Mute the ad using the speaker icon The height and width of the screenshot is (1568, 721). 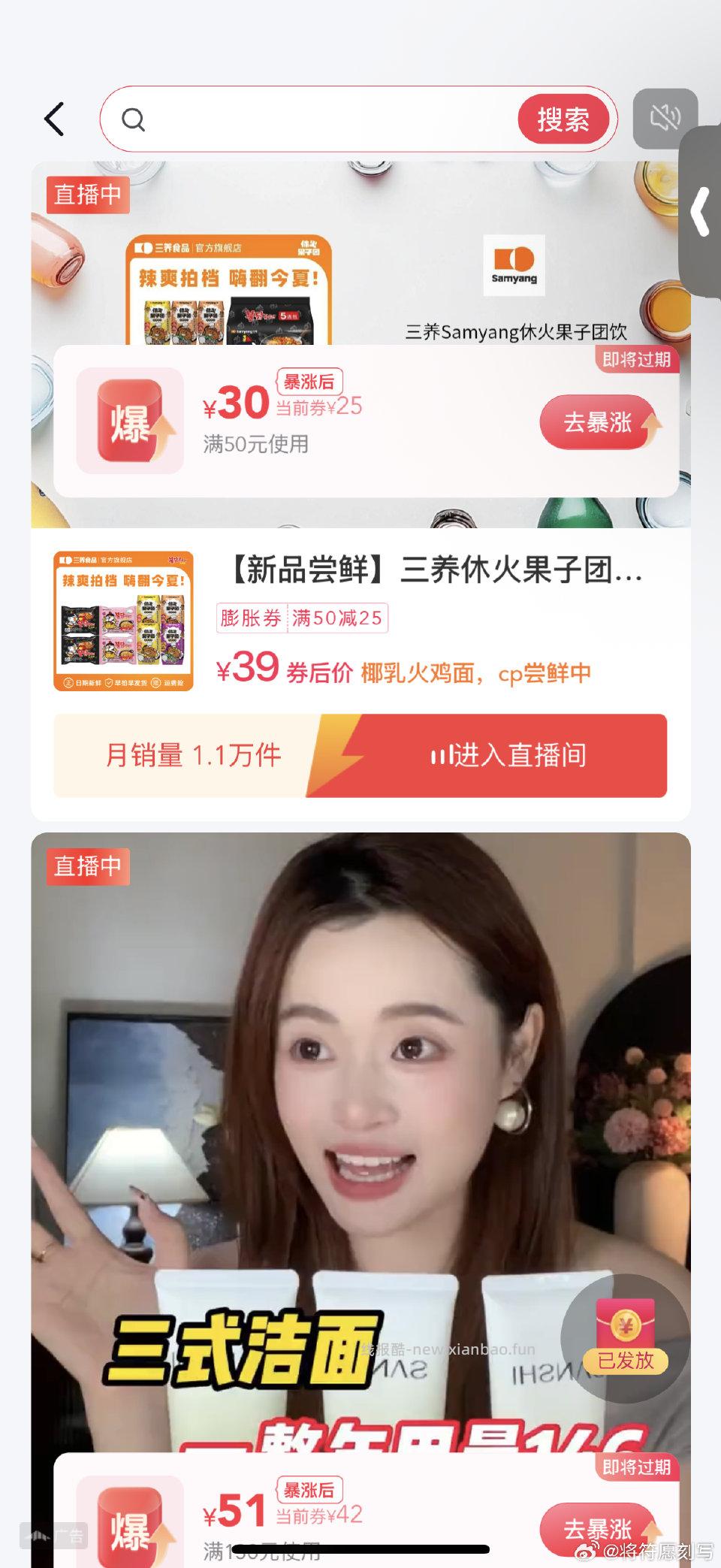[x=665, y=118]
